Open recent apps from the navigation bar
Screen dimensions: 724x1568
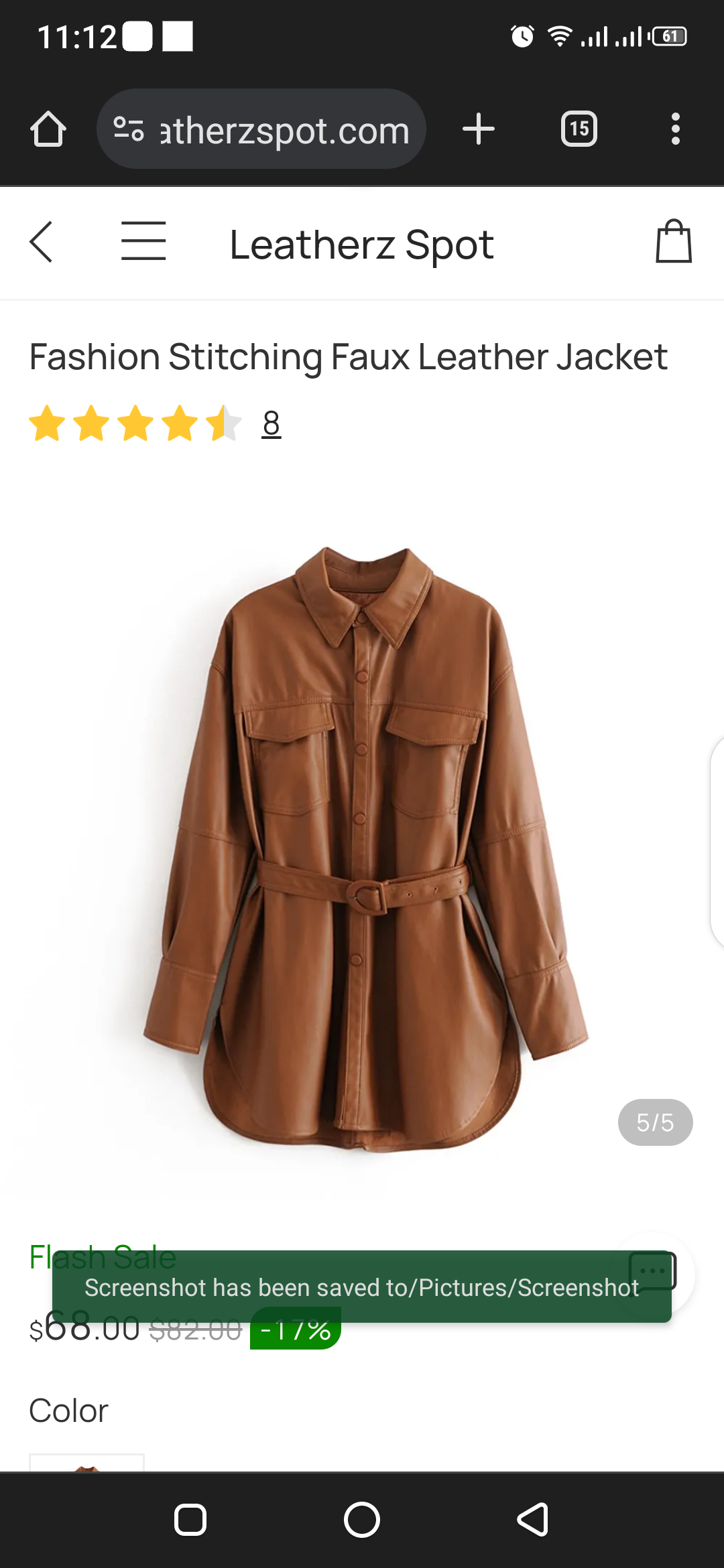(190, 1520)
